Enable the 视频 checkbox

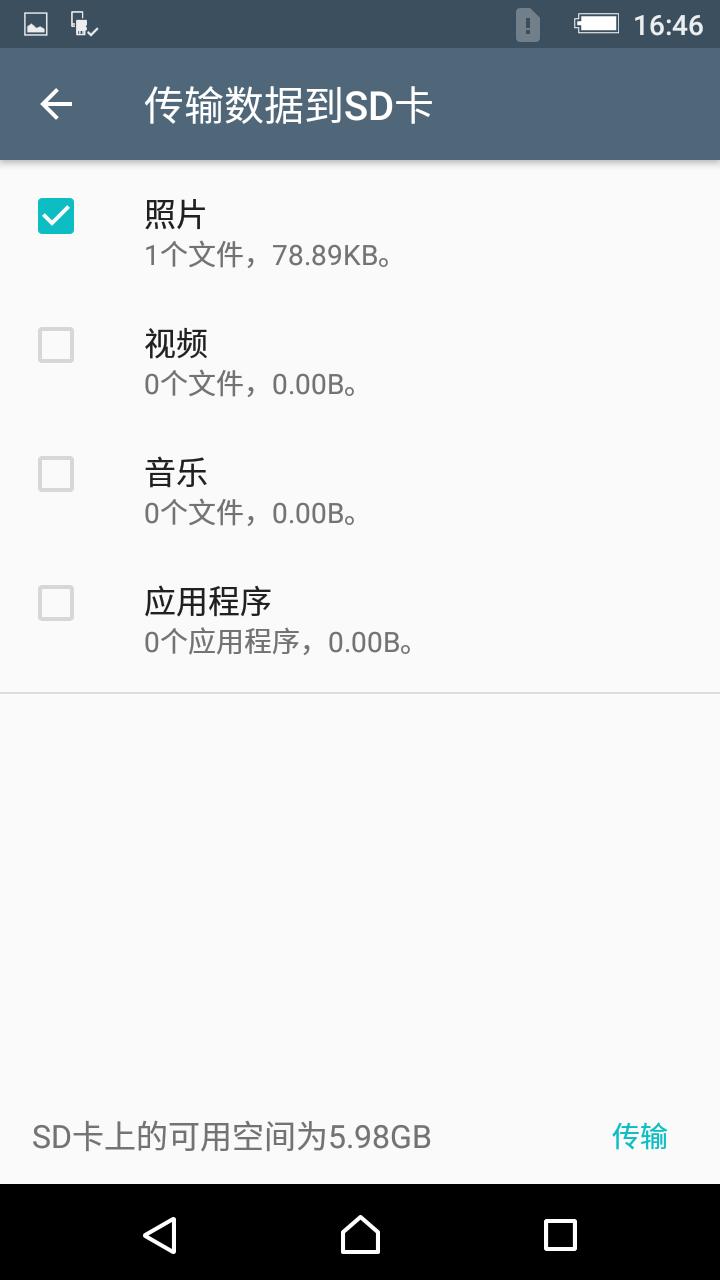[57, 345]
